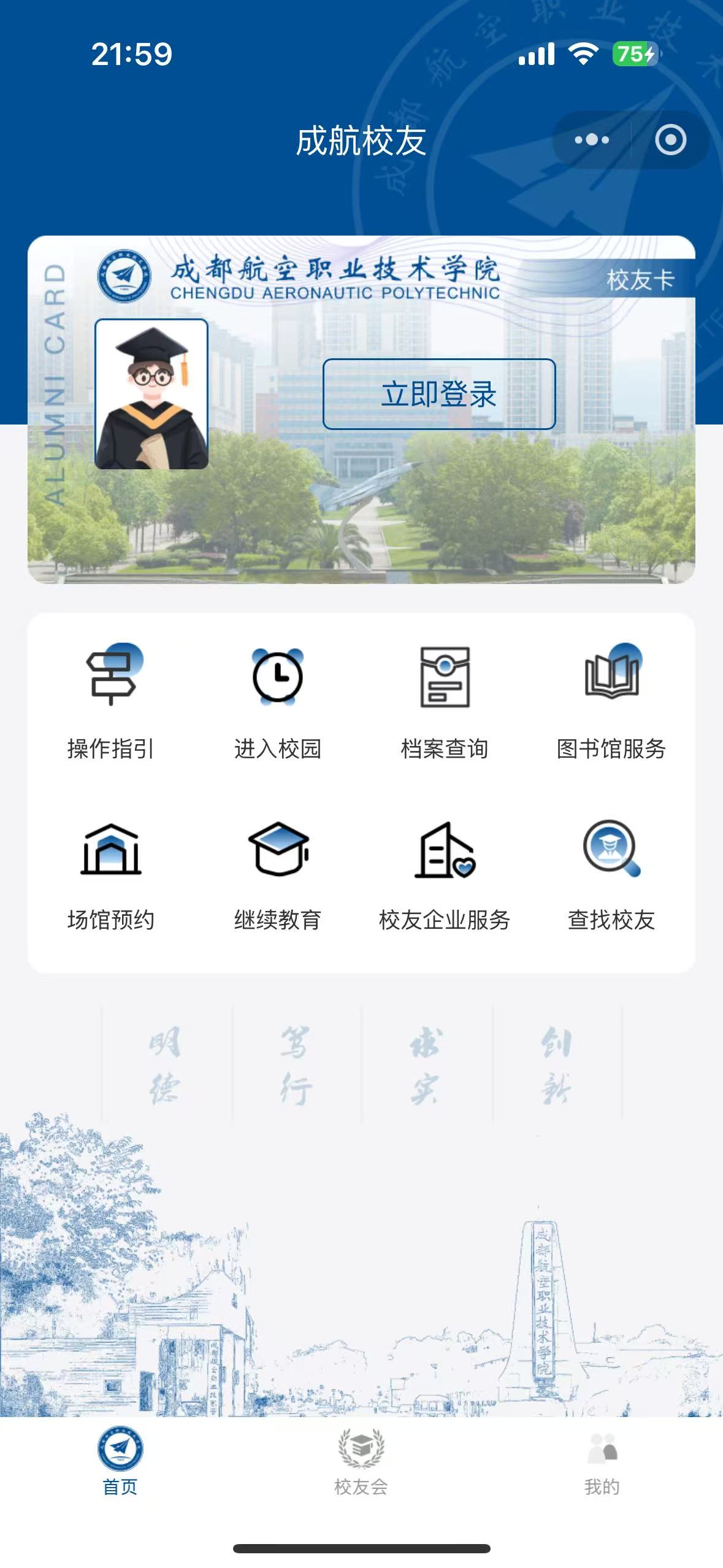Screen dimensions: 723x1568
Task: Open 校友企业服务 enterprise services
Action: [x=445, y=871]
